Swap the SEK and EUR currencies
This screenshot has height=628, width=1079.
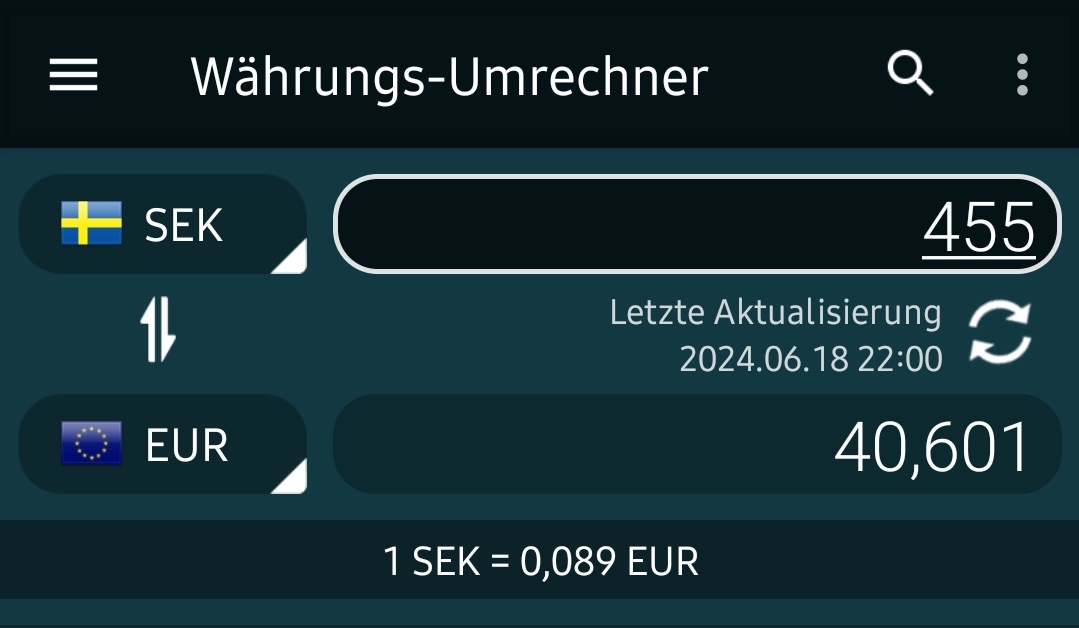[x=158, y=333]
